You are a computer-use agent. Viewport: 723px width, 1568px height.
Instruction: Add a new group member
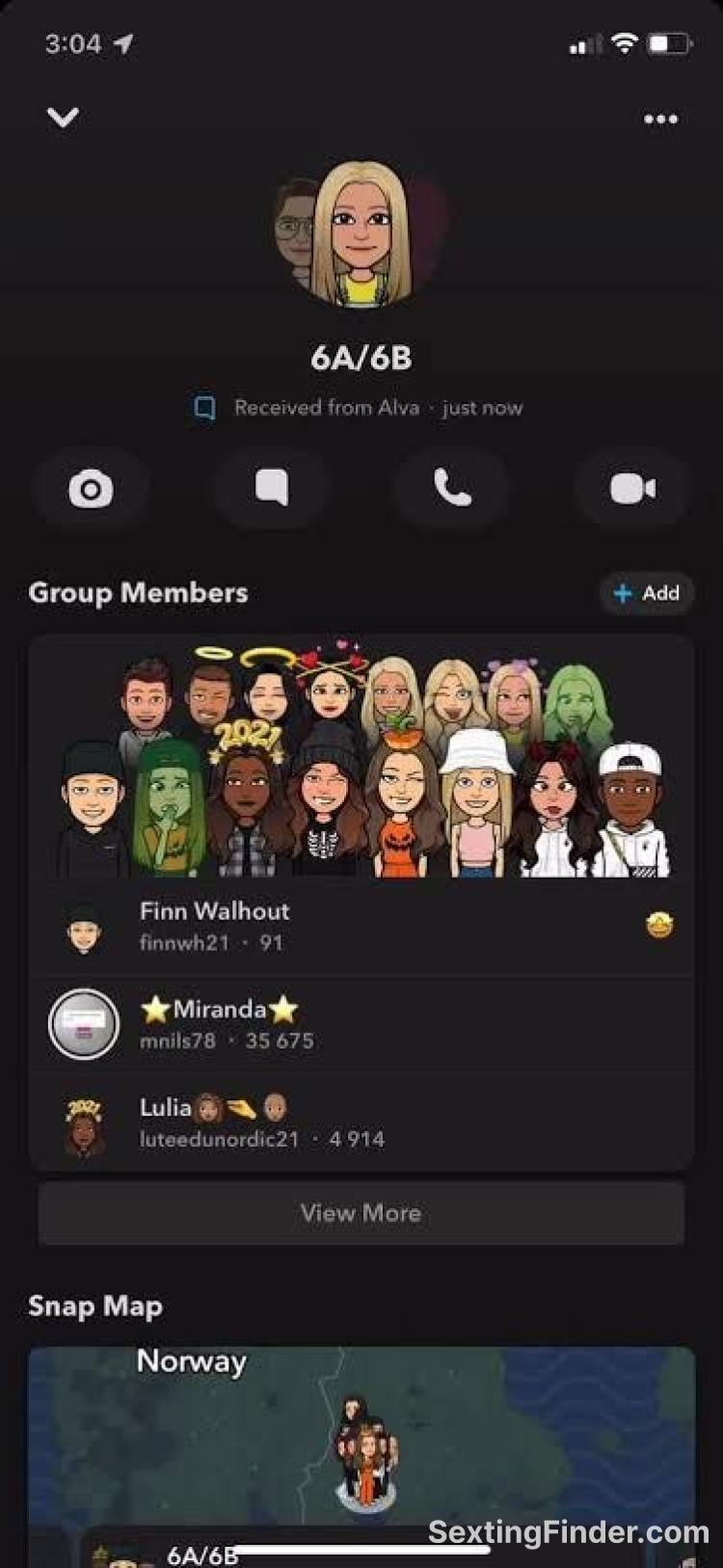[x=647, y=593]
